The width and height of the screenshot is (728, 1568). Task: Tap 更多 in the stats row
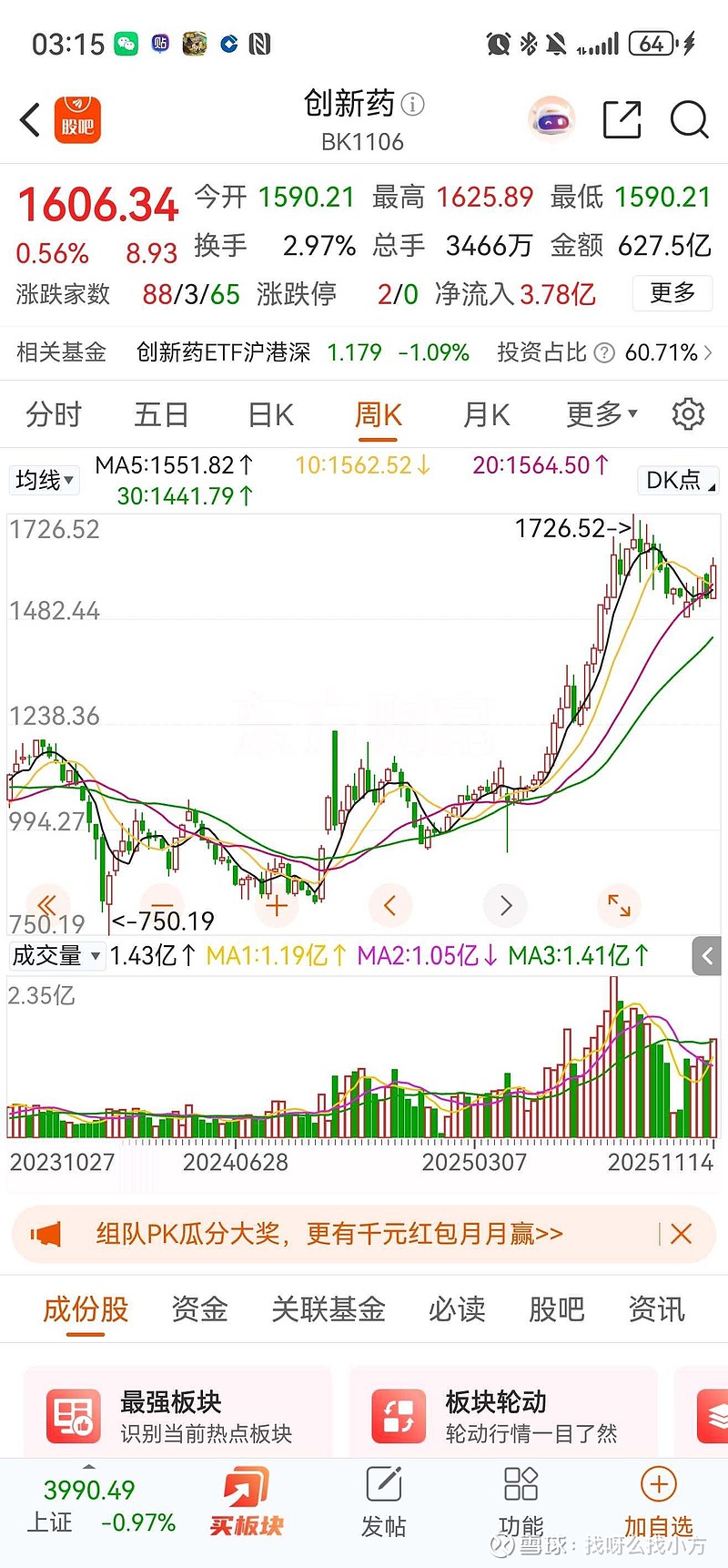tap(672, 293)
